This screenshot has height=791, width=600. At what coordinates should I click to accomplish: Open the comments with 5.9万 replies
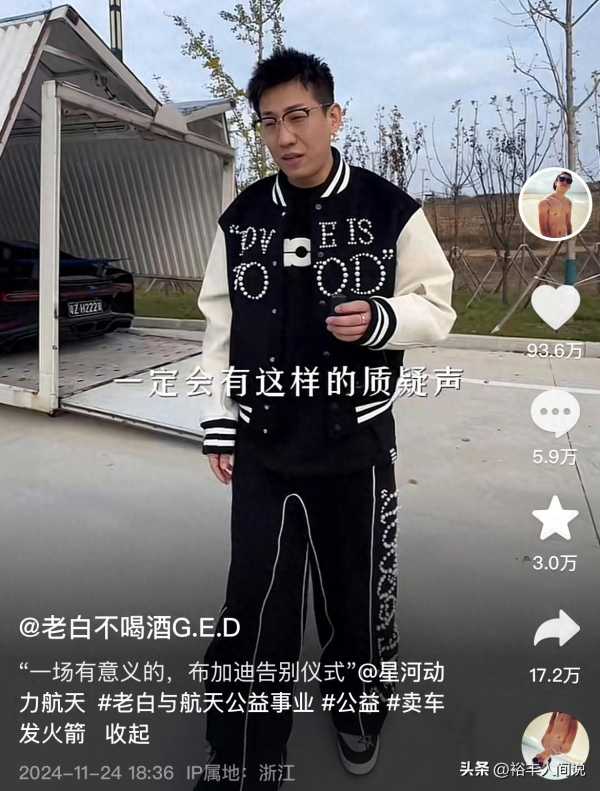pyautogui.click(x=555, y=412)
